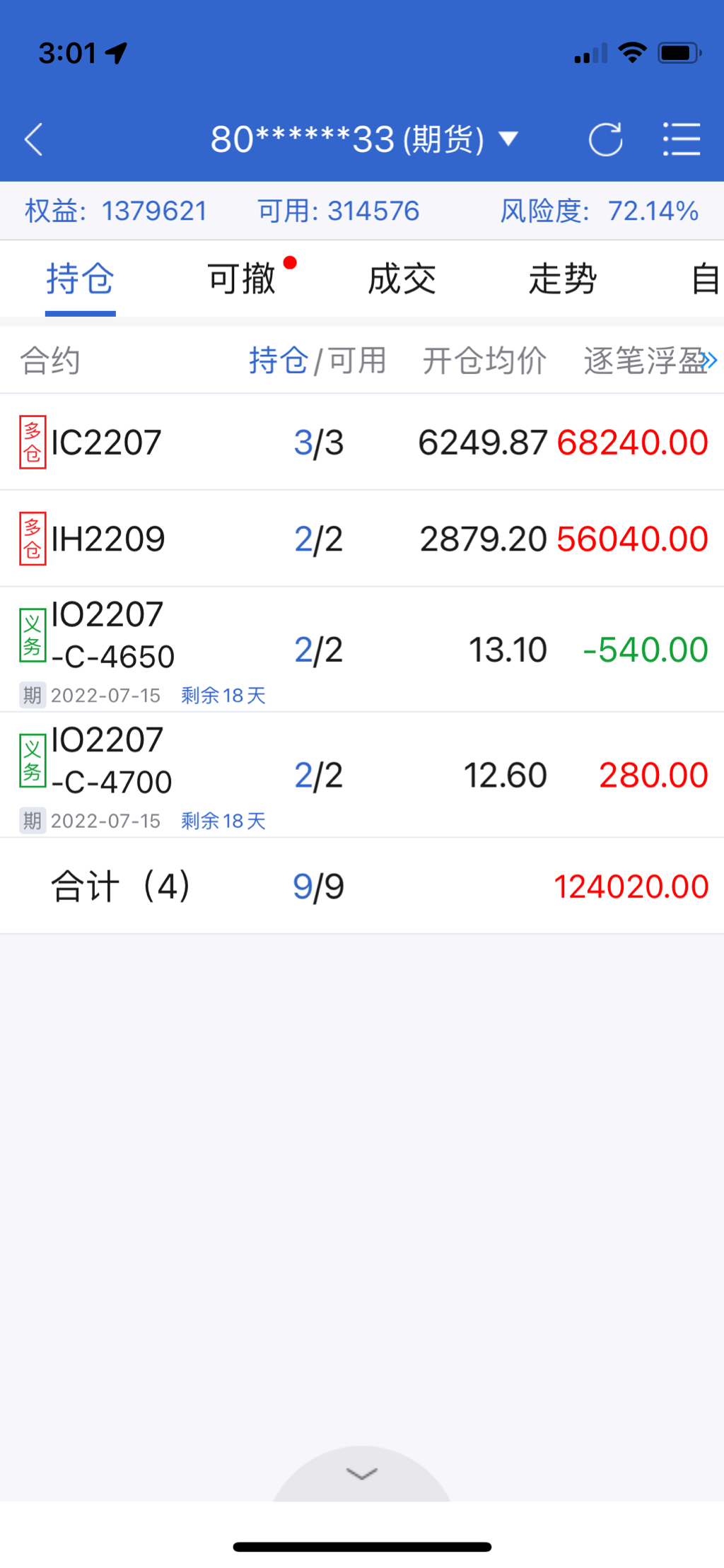
Task: Open the IO2207-C-4700 option position
Action: tap(362, 775)
